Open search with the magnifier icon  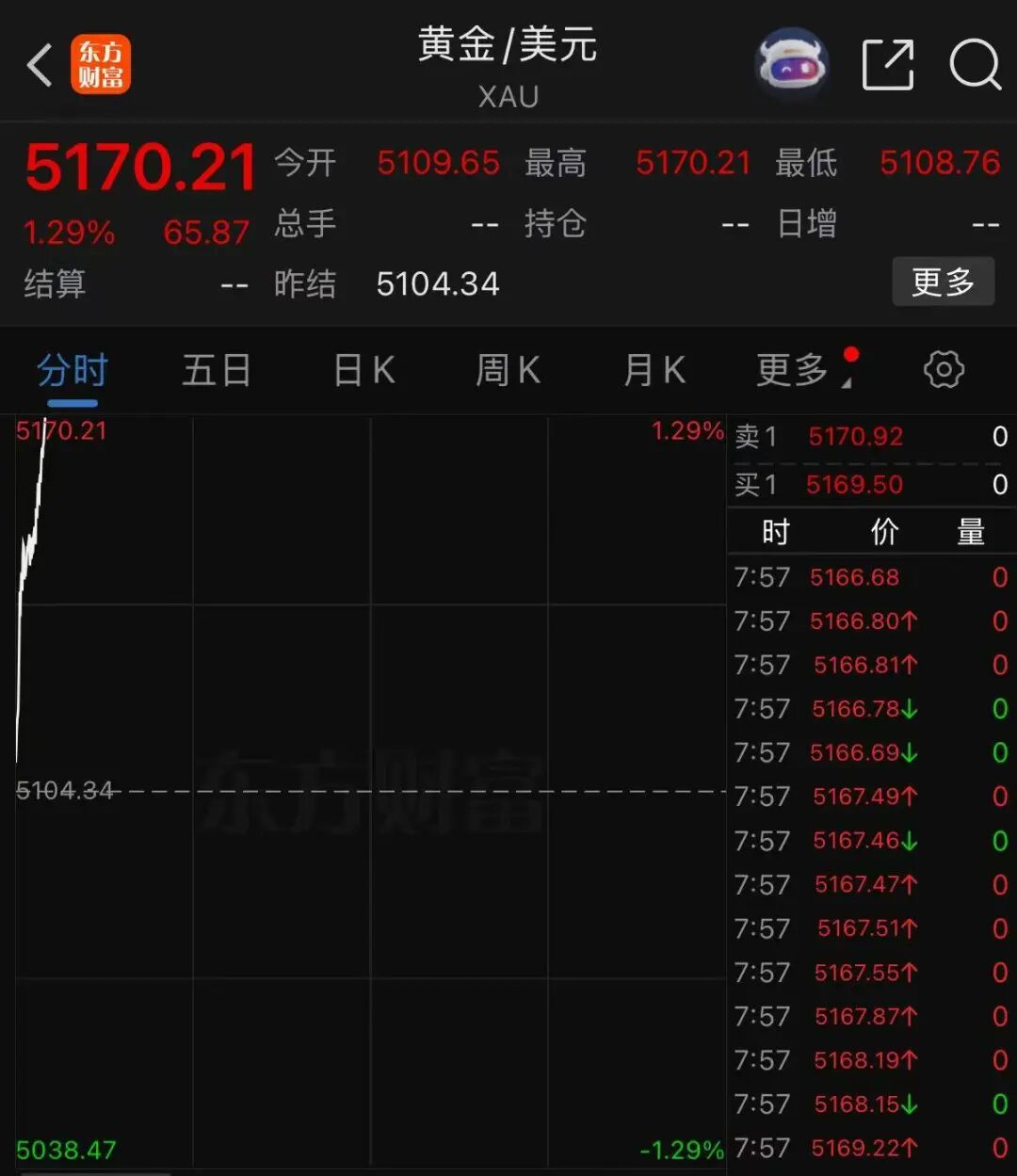tap(977, 64)
